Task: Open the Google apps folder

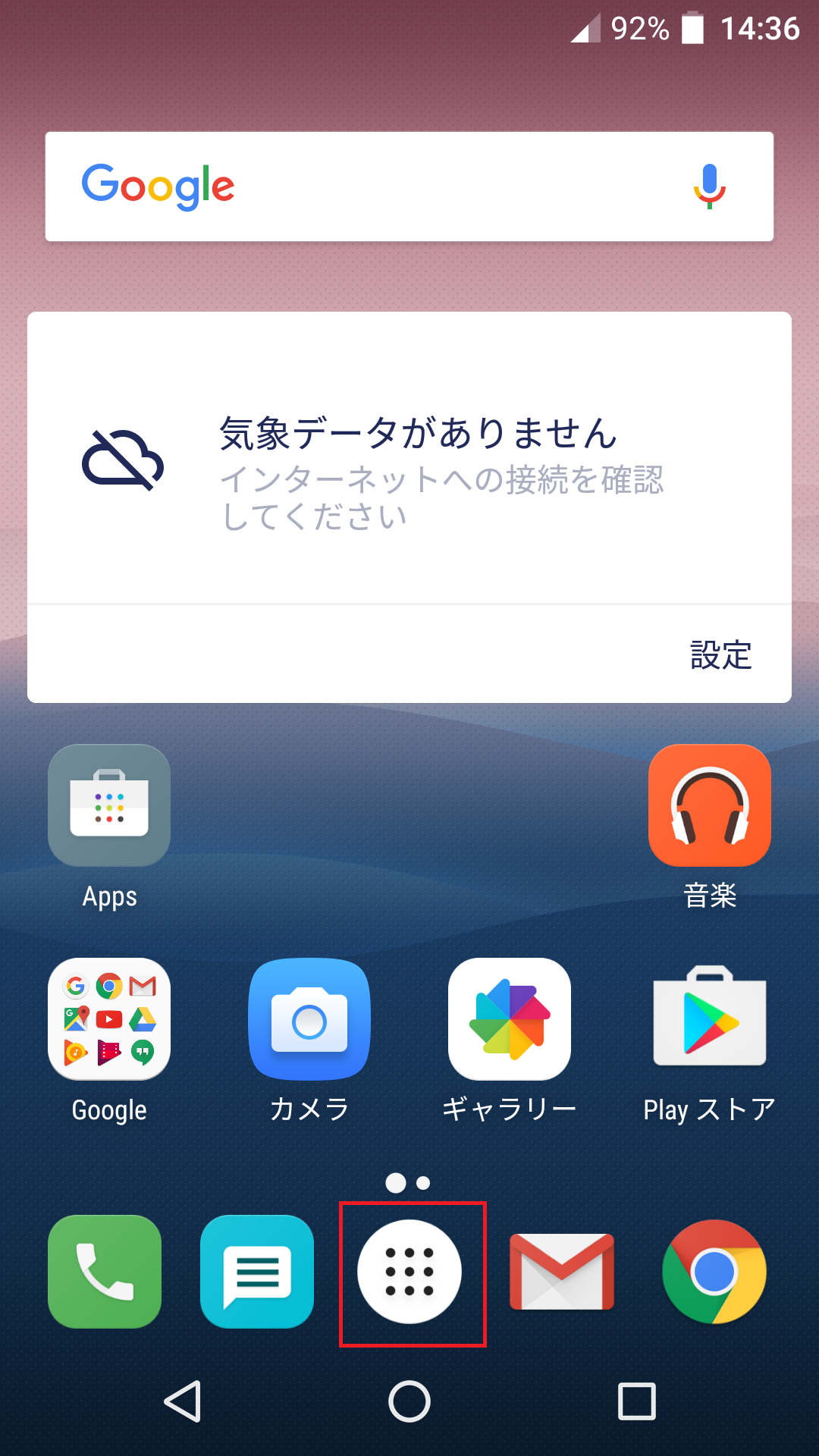Action: (x=109, y=1019)
